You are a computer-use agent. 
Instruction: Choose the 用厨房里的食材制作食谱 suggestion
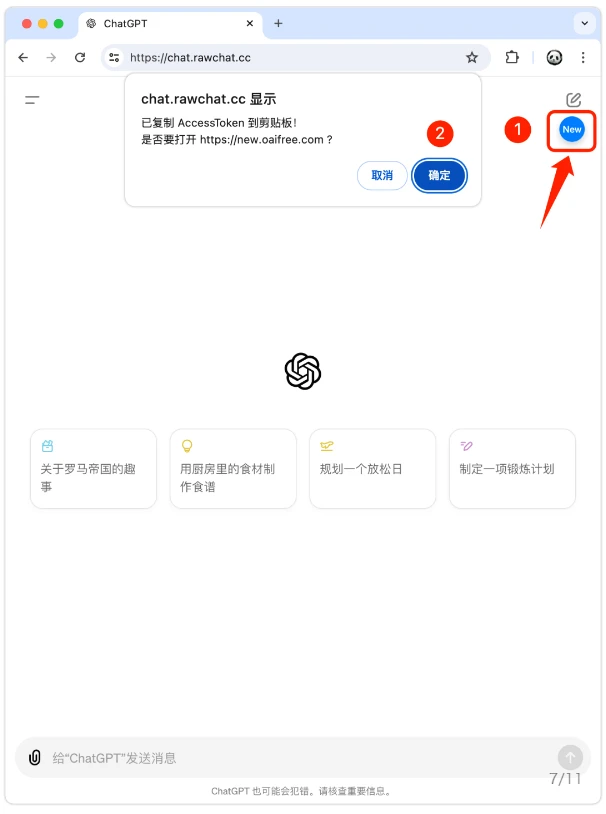point(233,468)
